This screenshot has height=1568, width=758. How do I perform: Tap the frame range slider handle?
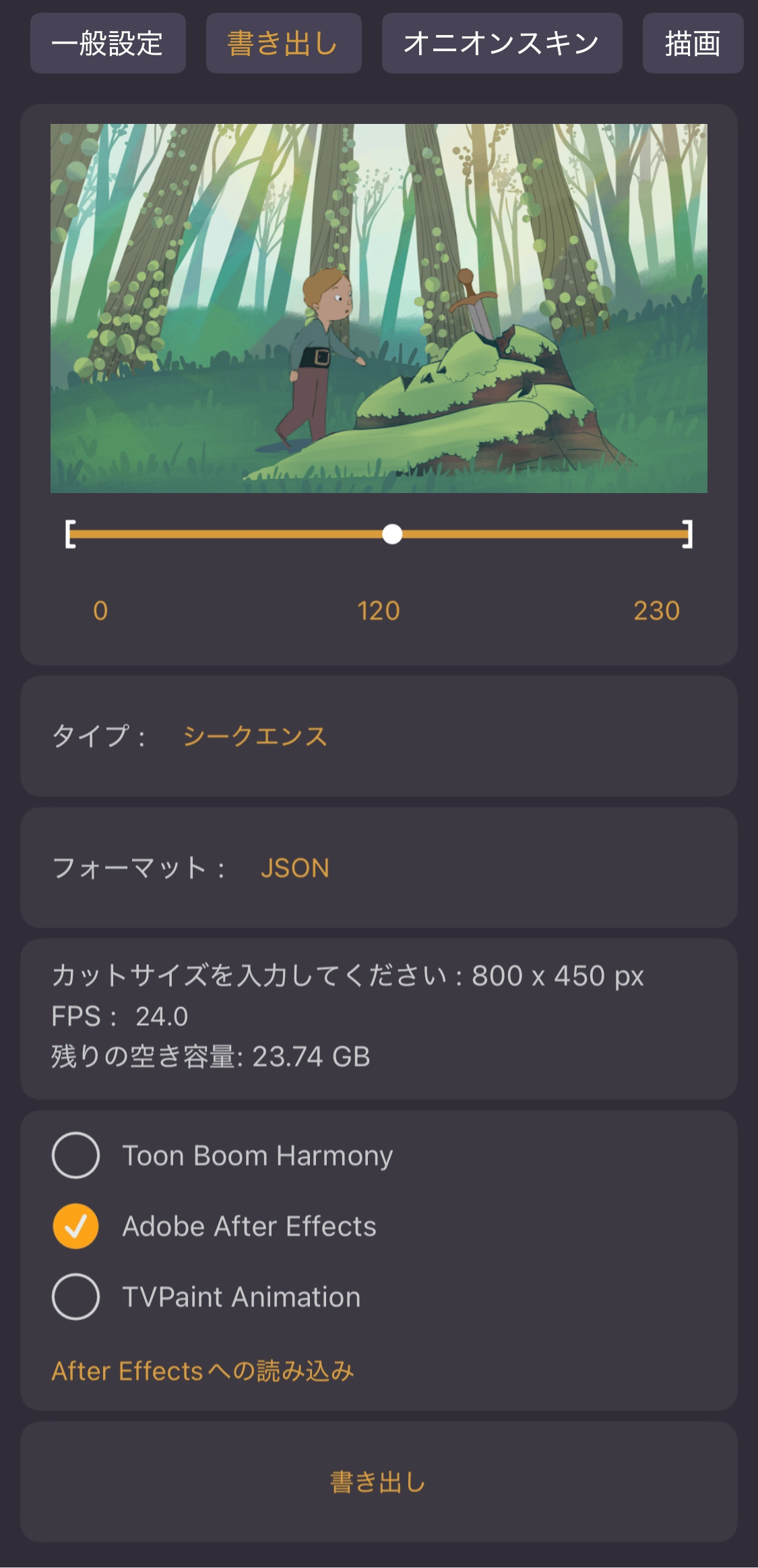click(x=392, y=534)
